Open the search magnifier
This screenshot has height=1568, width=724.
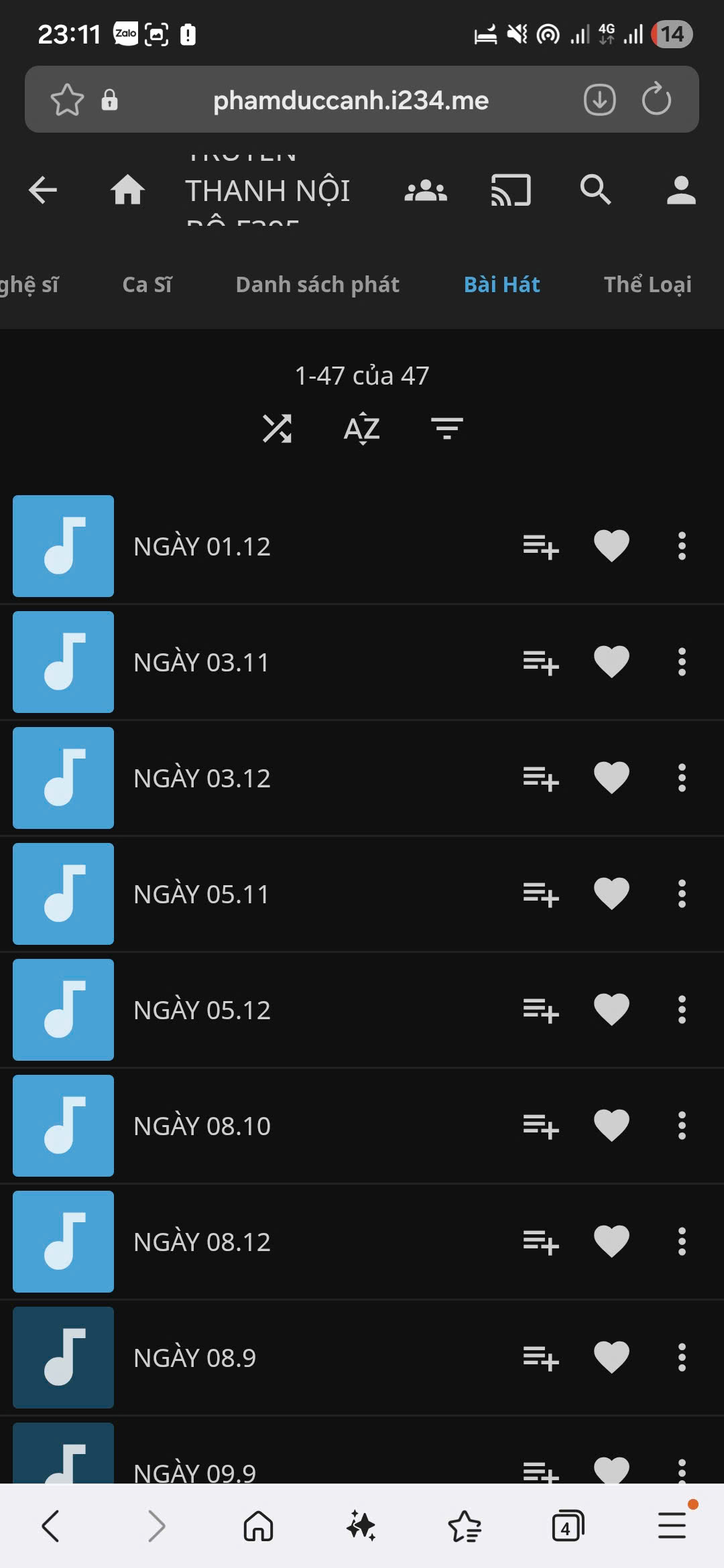(595, 190)
